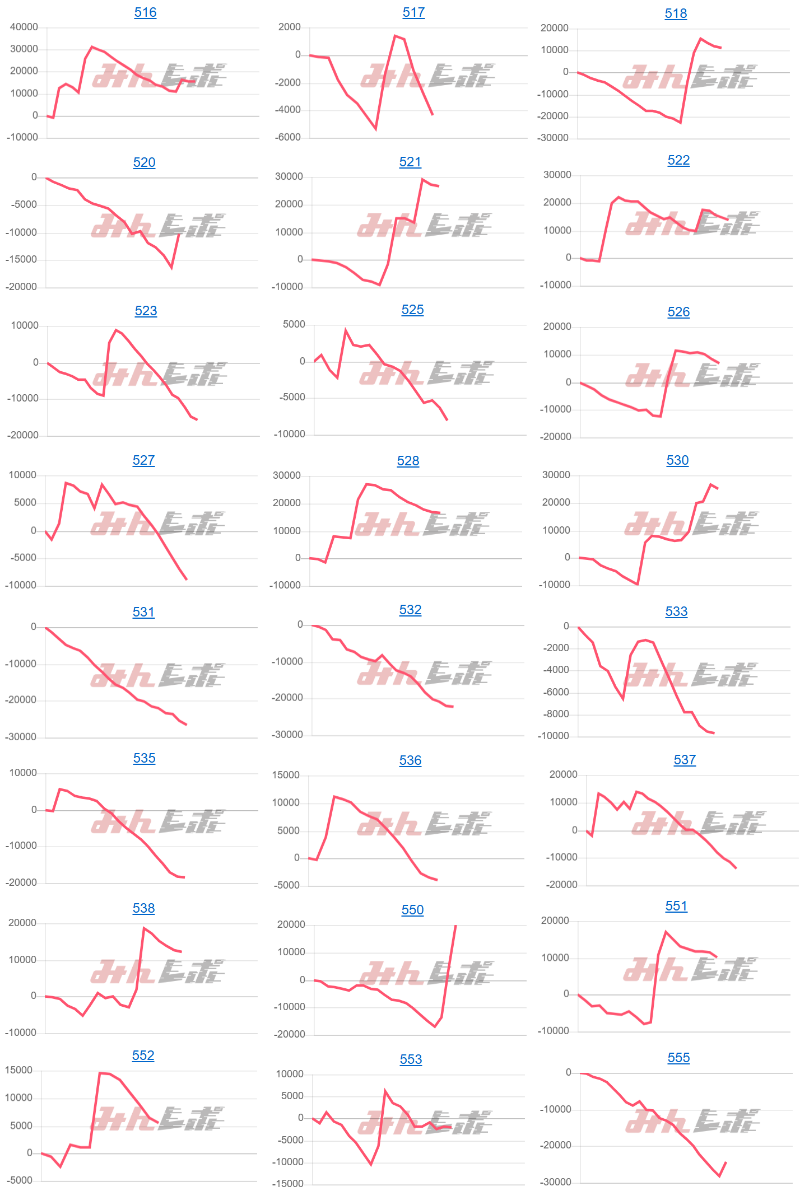This screenshot has height=1196, width=800.
Task: Choose the 555 link
Action: coord(678,1057)
